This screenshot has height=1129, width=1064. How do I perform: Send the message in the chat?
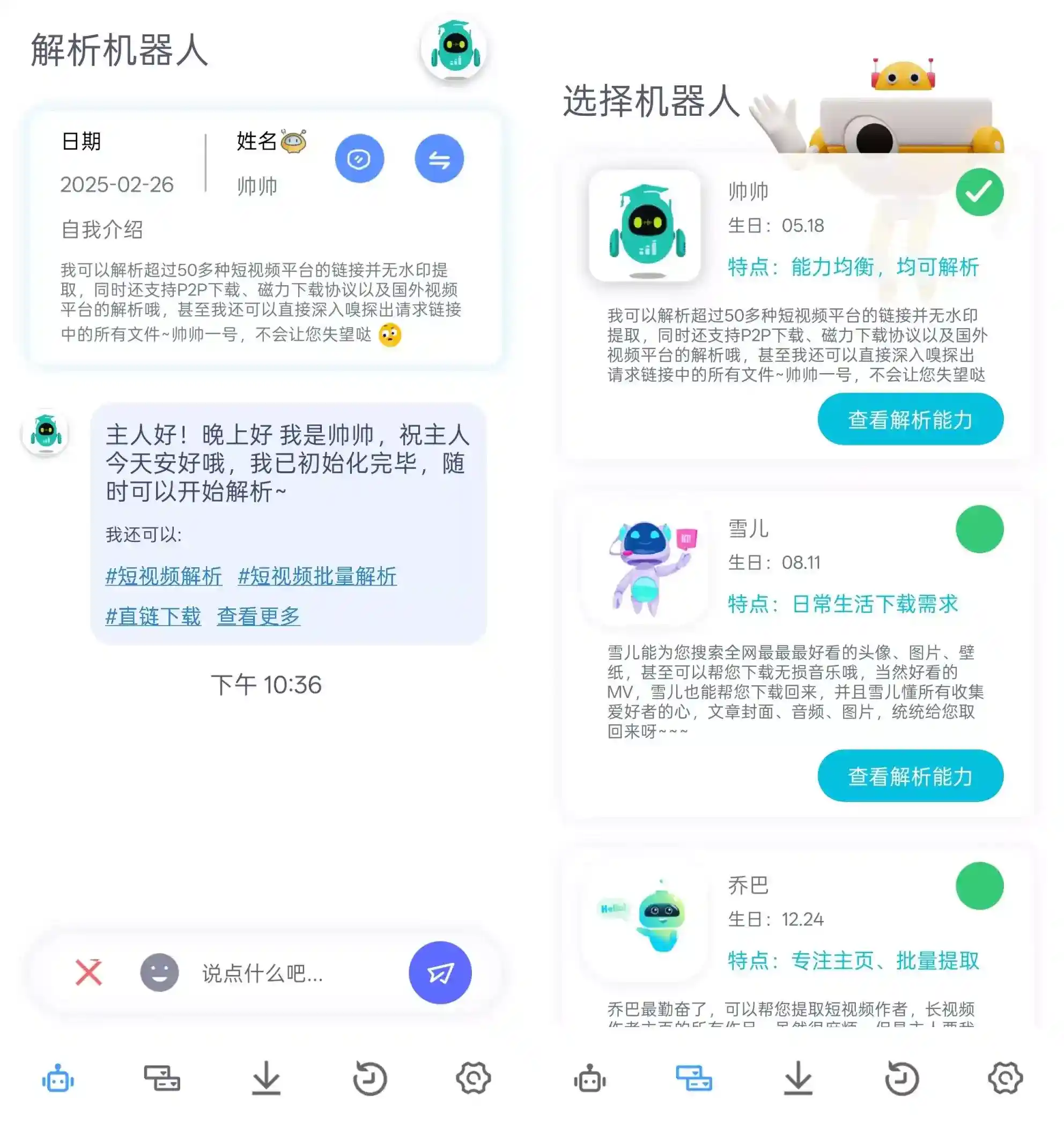click(440, 972)
